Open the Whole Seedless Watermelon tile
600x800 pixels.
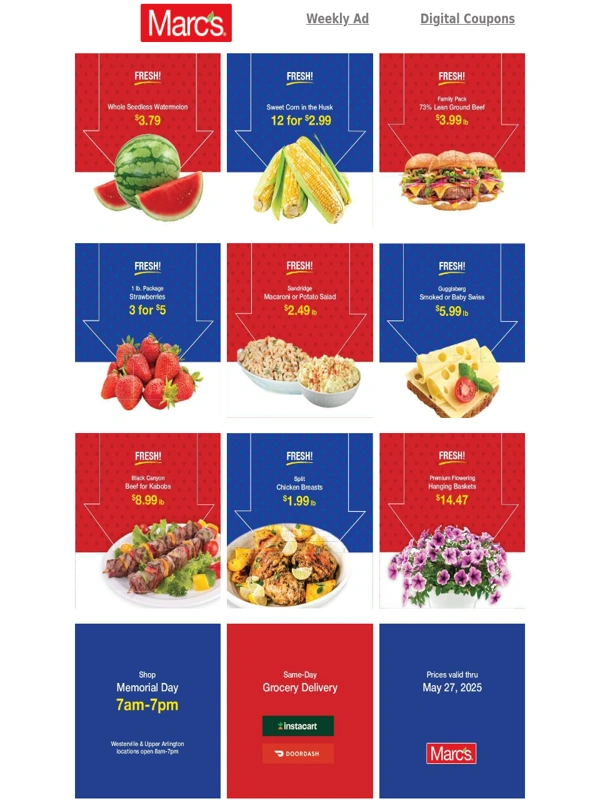[x=148, y=140]
